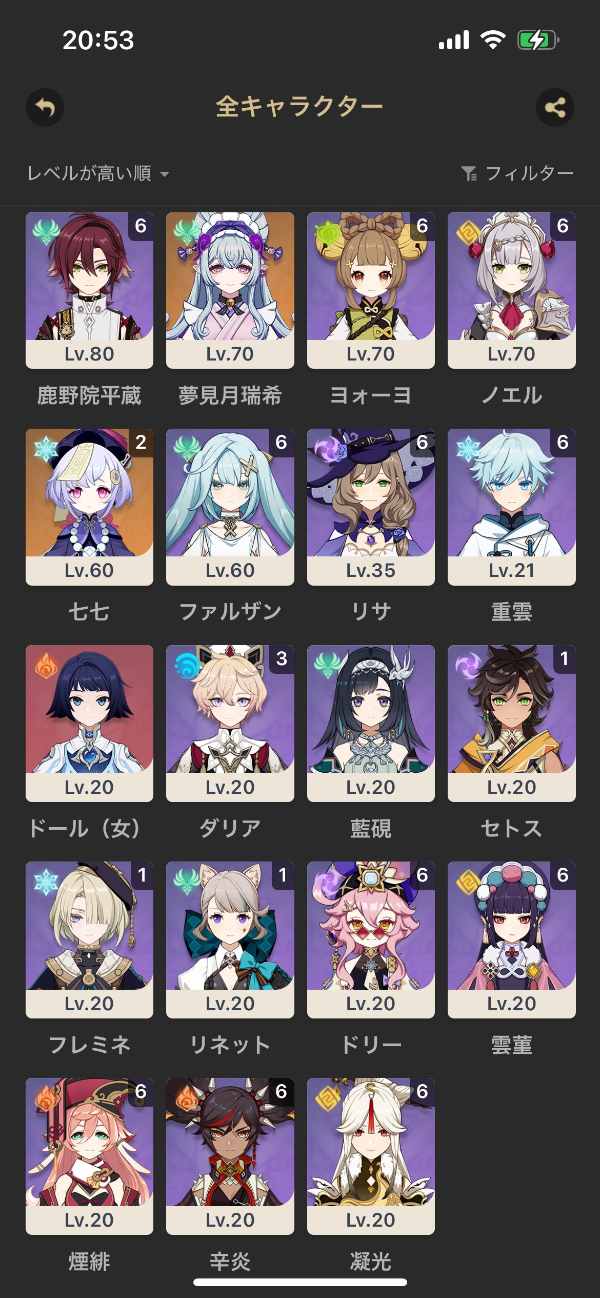Open the レベルが高い順 sort dropdown
600x1298 pixels.
coord(98,174)
